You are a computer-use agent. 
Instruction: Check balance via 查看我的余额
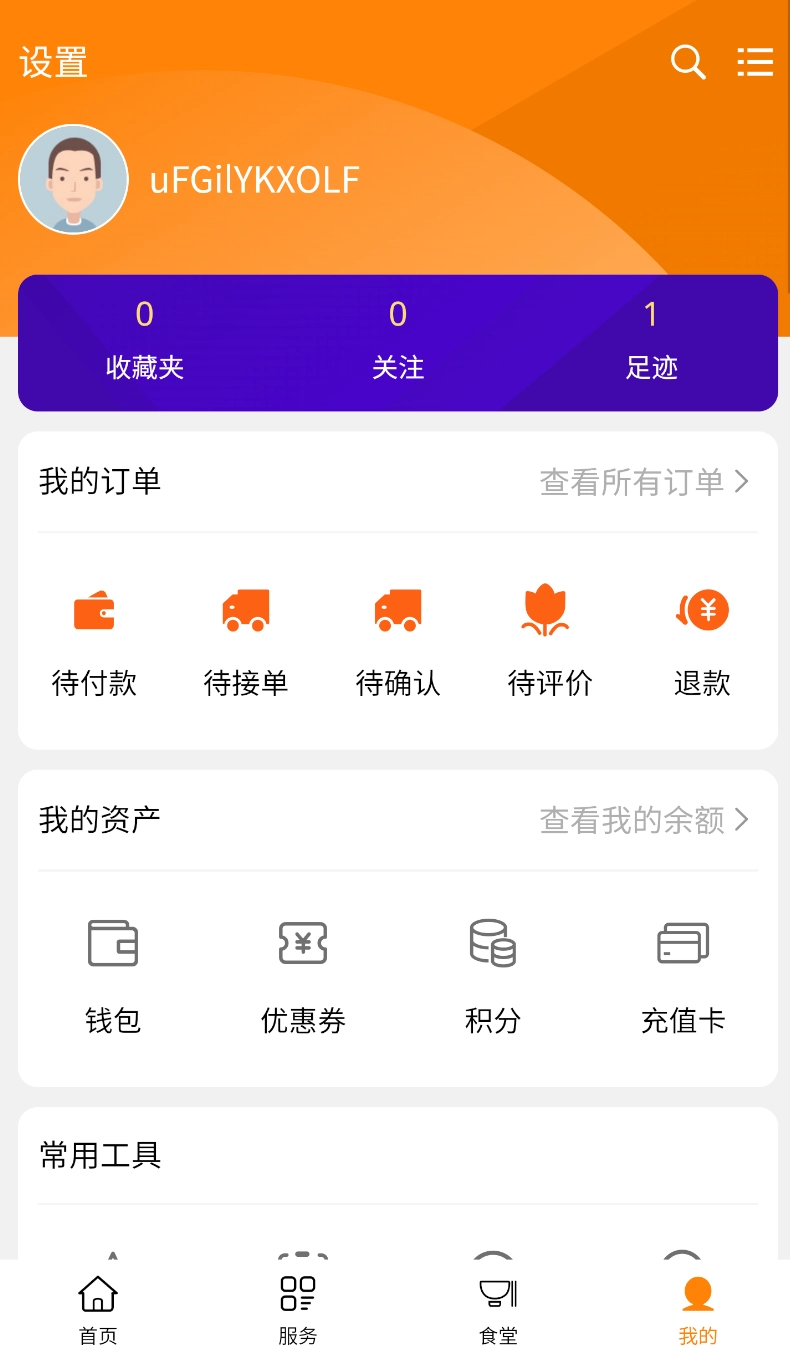643,820
